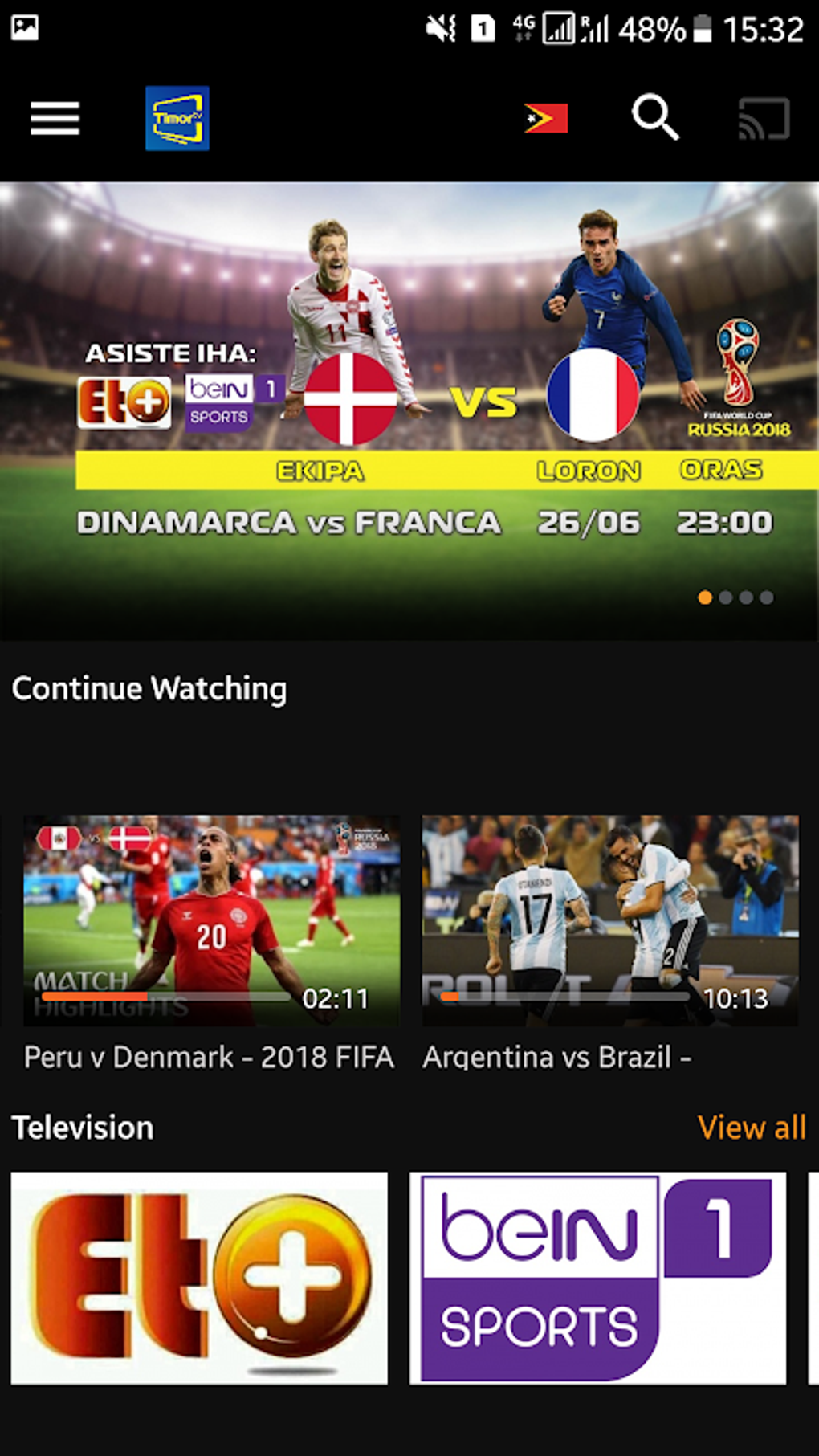819x1456 pixels.
Task: Tap the Timor TV logo
Action: coord(177,118)
